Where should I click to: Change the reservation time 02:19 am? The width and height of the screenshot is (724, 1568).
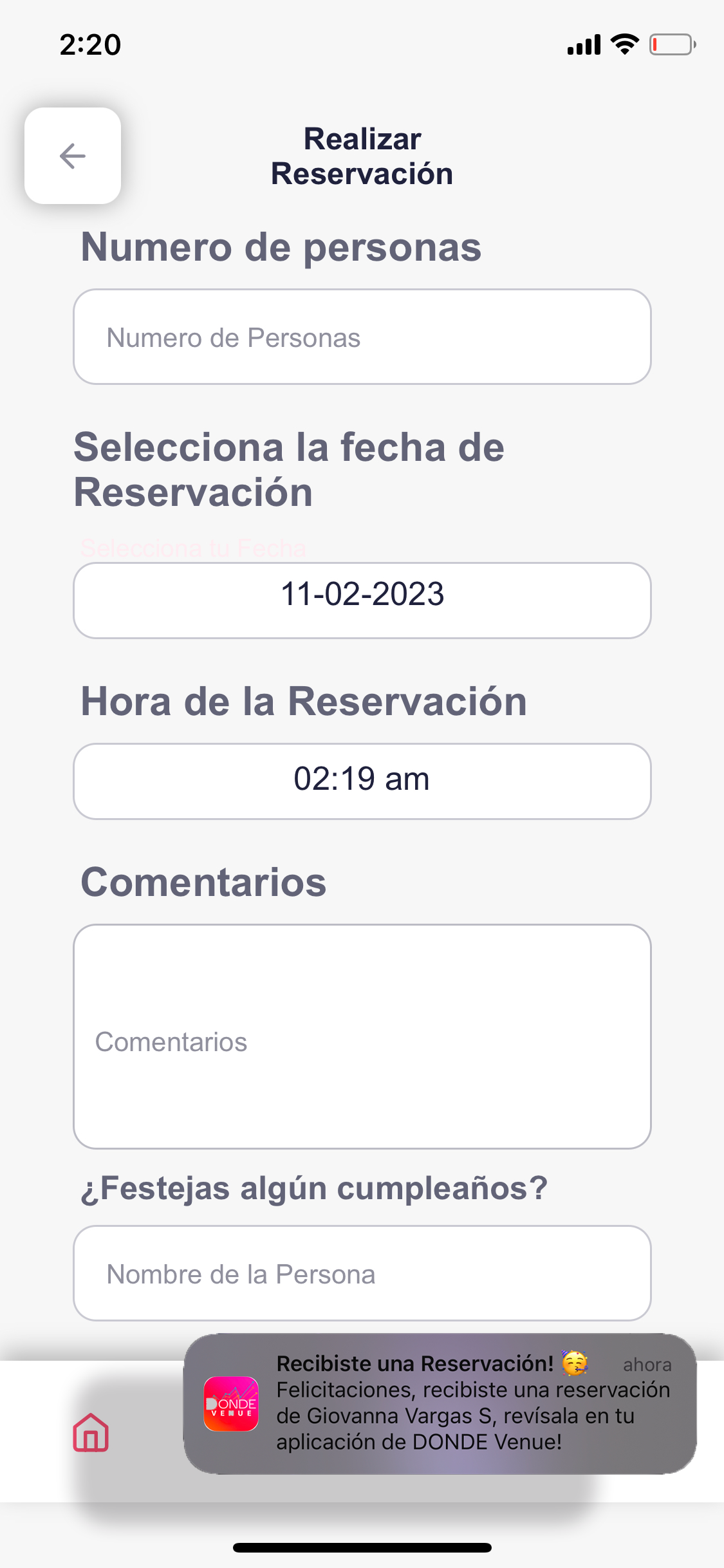point(362,781)
